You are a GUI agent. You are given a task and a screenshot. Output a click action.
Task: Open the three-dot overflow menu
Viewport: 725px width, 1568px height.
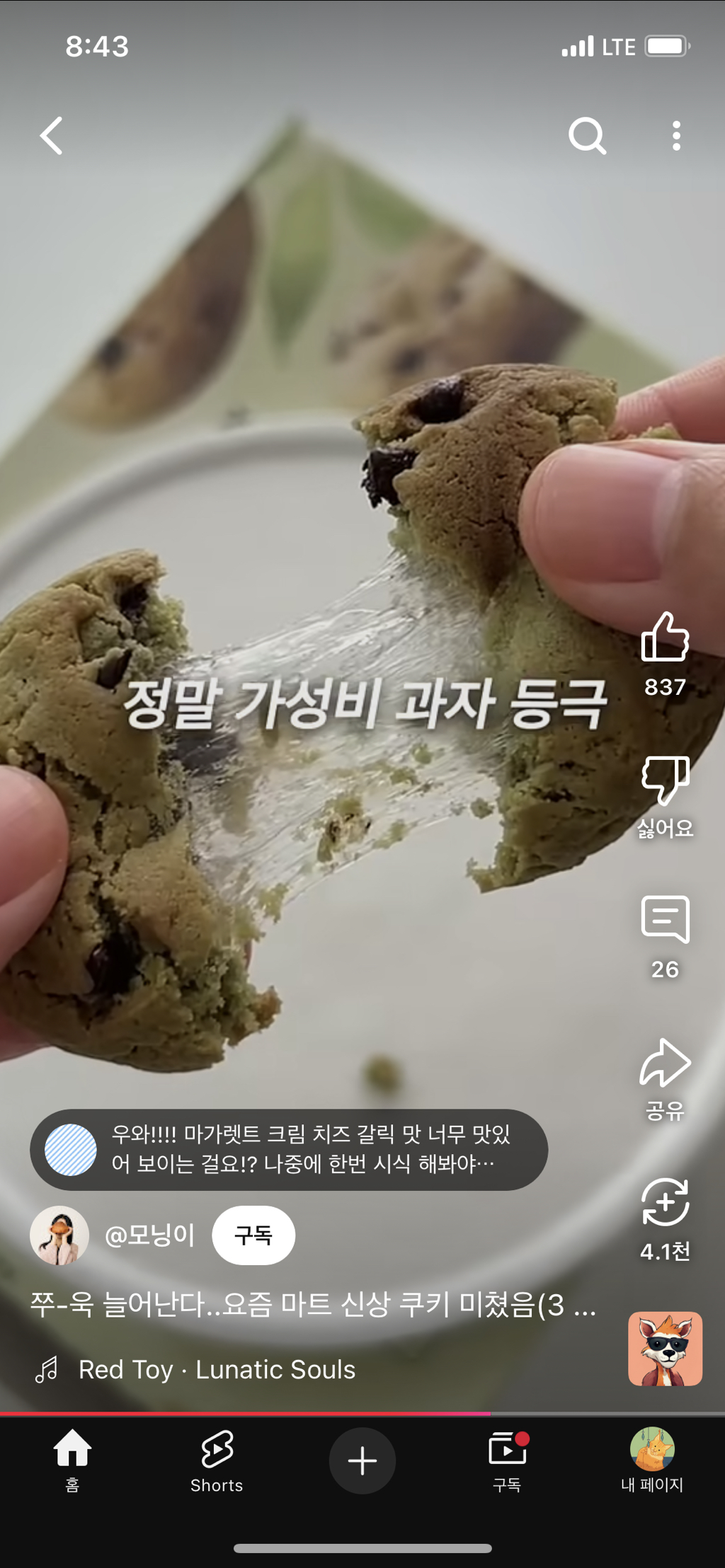676,136
